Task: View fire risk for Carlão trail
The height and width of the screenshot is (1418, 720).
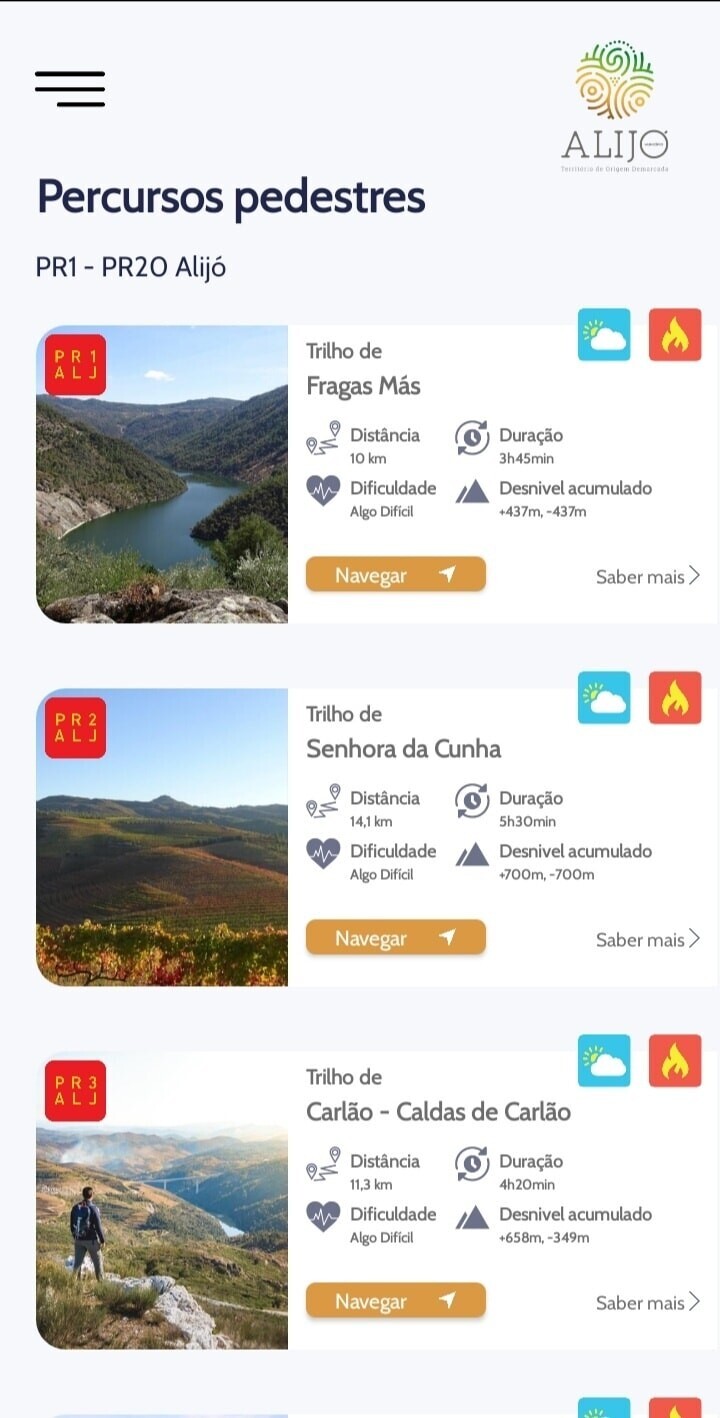Action: (x=675, y=1061)
